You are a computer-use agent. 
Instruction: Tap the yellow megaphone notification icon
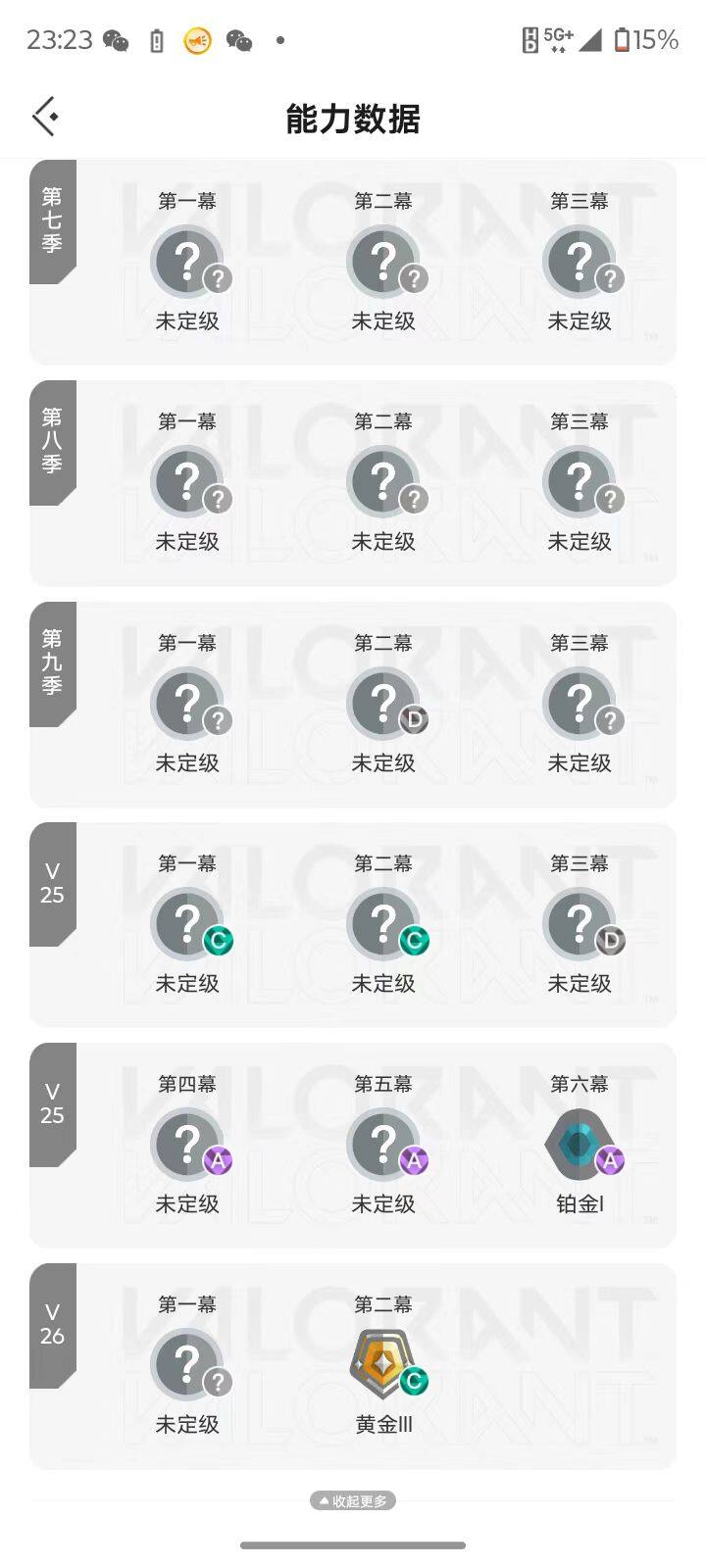click(197, 40)
